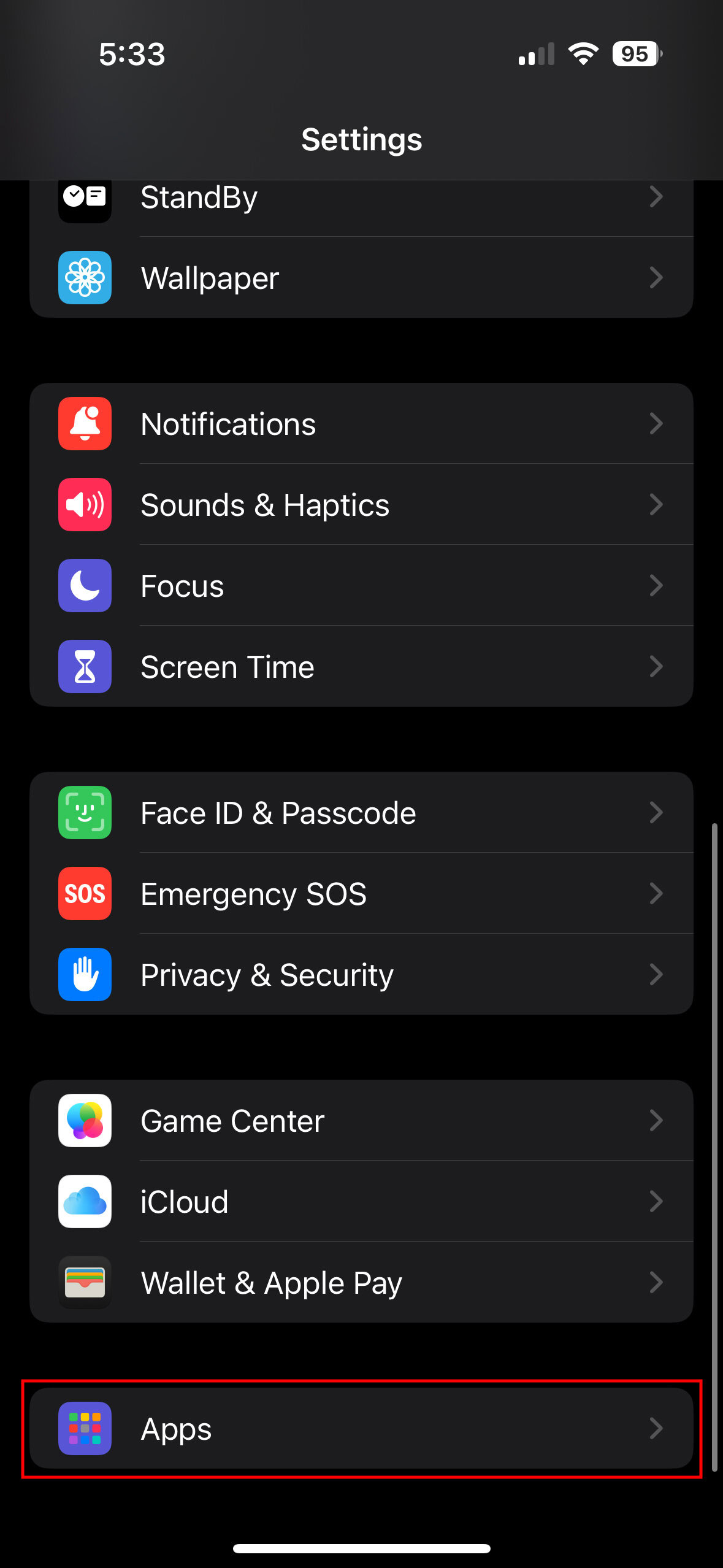This screenshot has height=1568, width=723.
Task: Select the Focus crescent moon icon
Action: 85,585
